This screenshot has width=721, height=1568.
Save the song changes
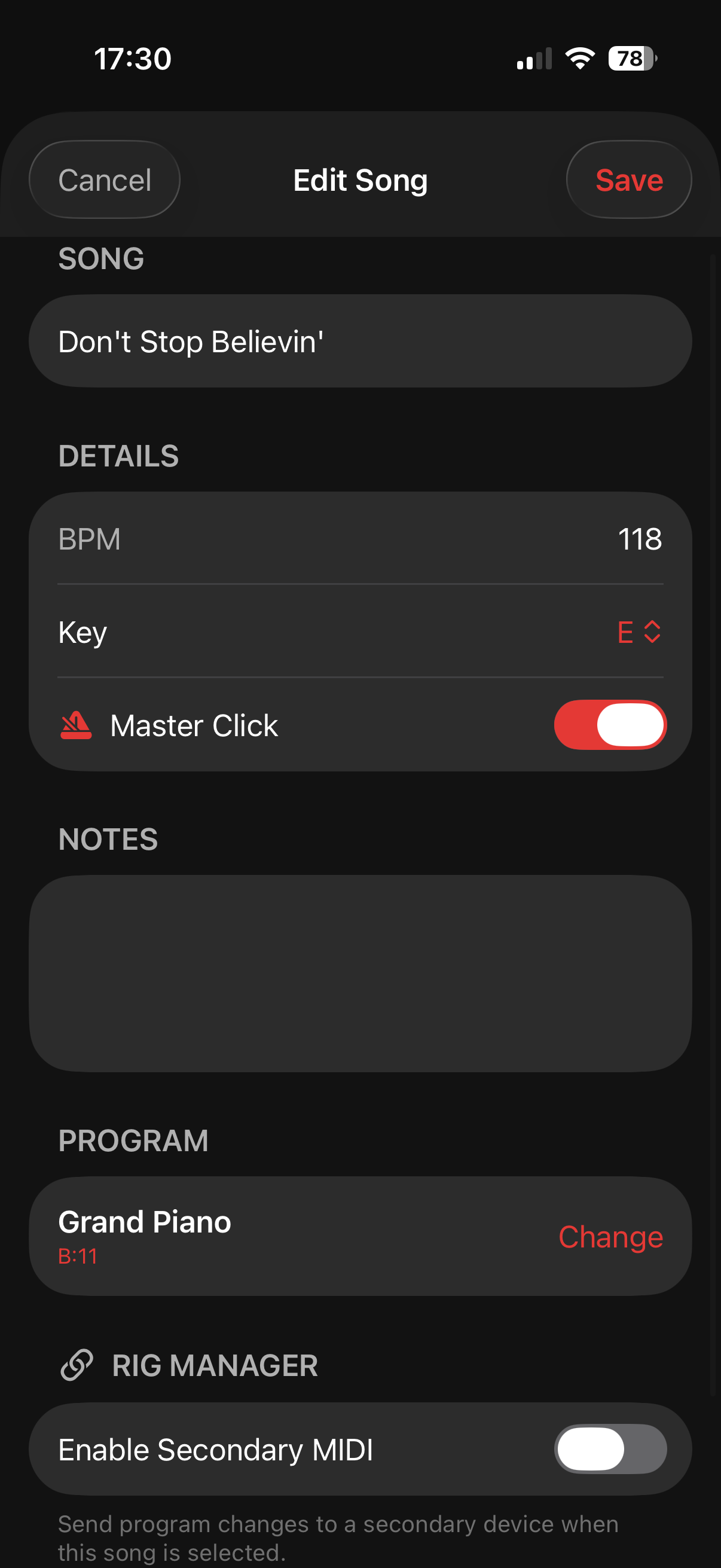[x=628, y=179]
